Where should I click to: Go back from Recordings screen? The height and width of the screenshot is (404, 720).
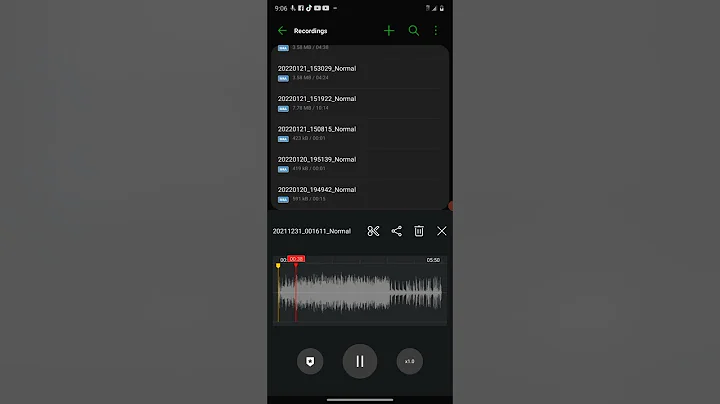click(282, 31)
